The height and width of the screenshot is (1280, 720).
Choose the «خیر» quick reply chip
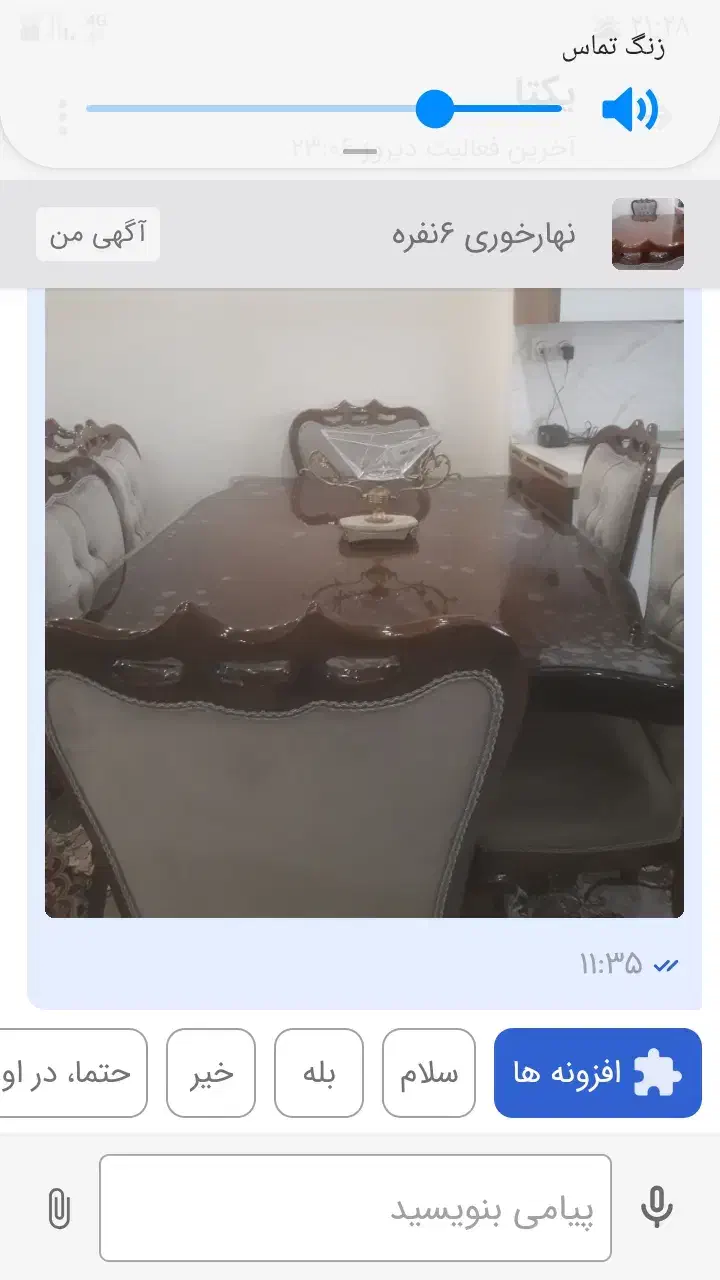211,1073
